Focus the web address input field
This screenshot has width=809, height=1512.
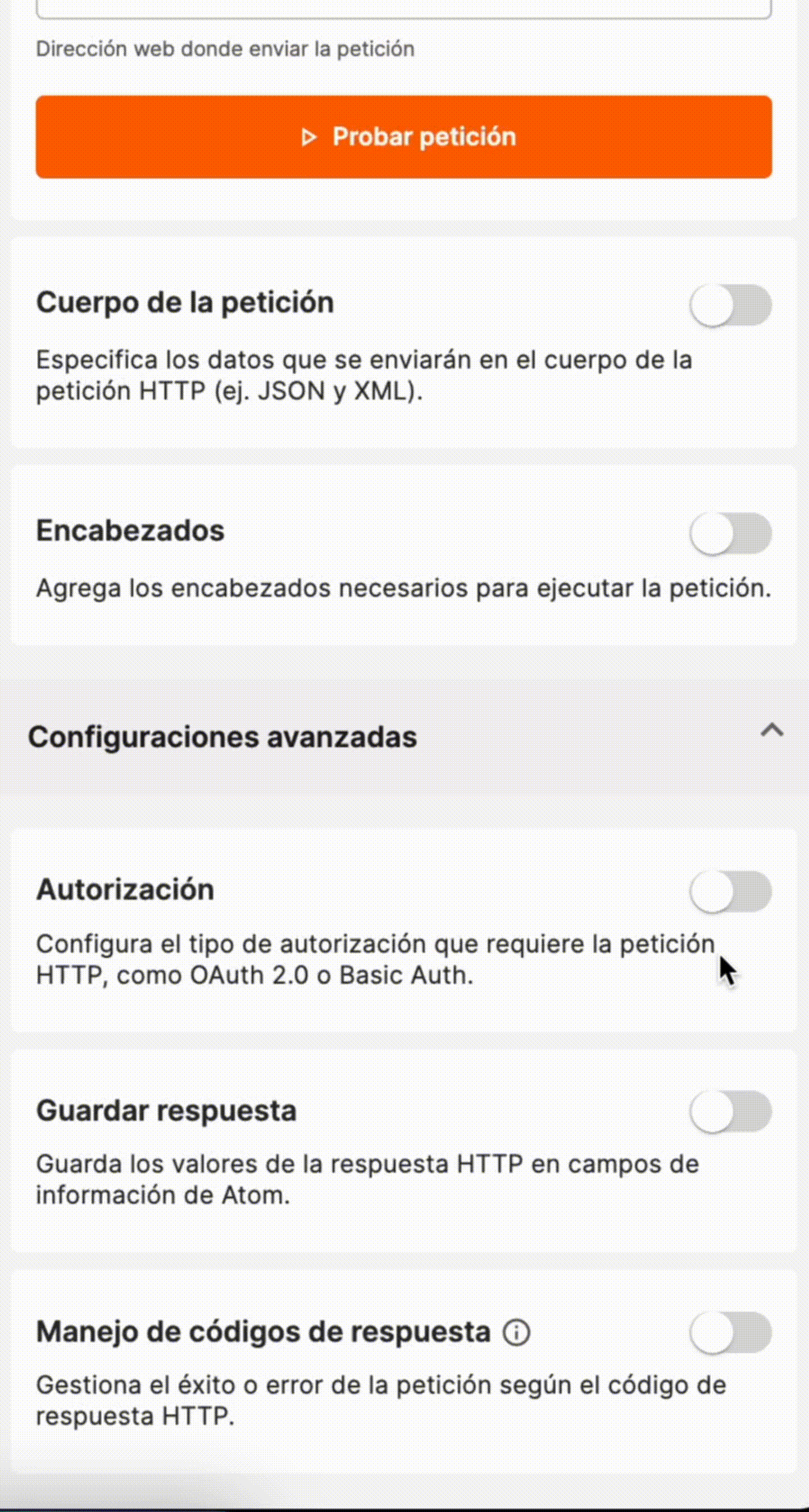[x=403, y=8]
